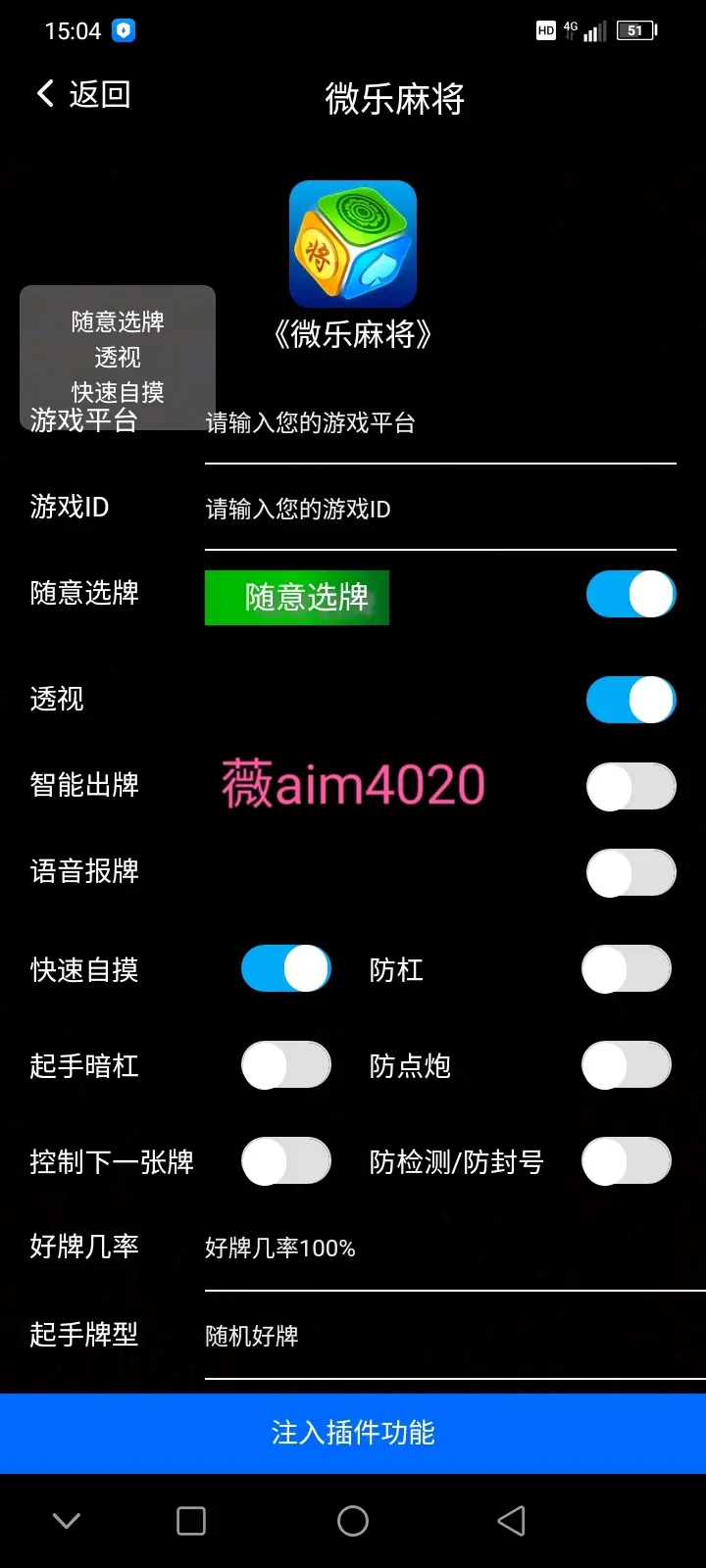Image resolution: width=706 pixels, height=1568 pixels.
Task: Turn off the 随意选牌 switch
Action: tap(631, 594)
